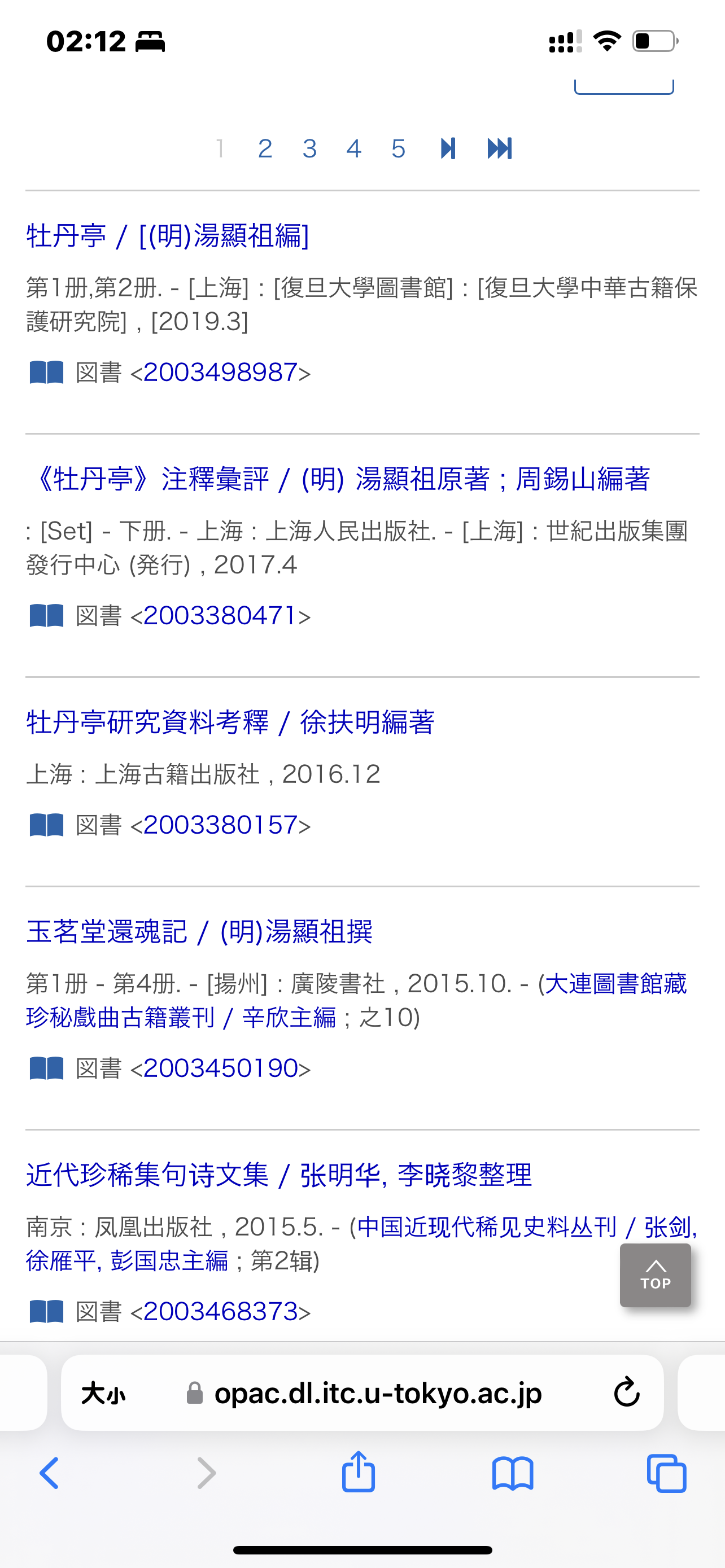Jump to results page 5
This screenshot has width=725, height=1568.
pos(398,148)
